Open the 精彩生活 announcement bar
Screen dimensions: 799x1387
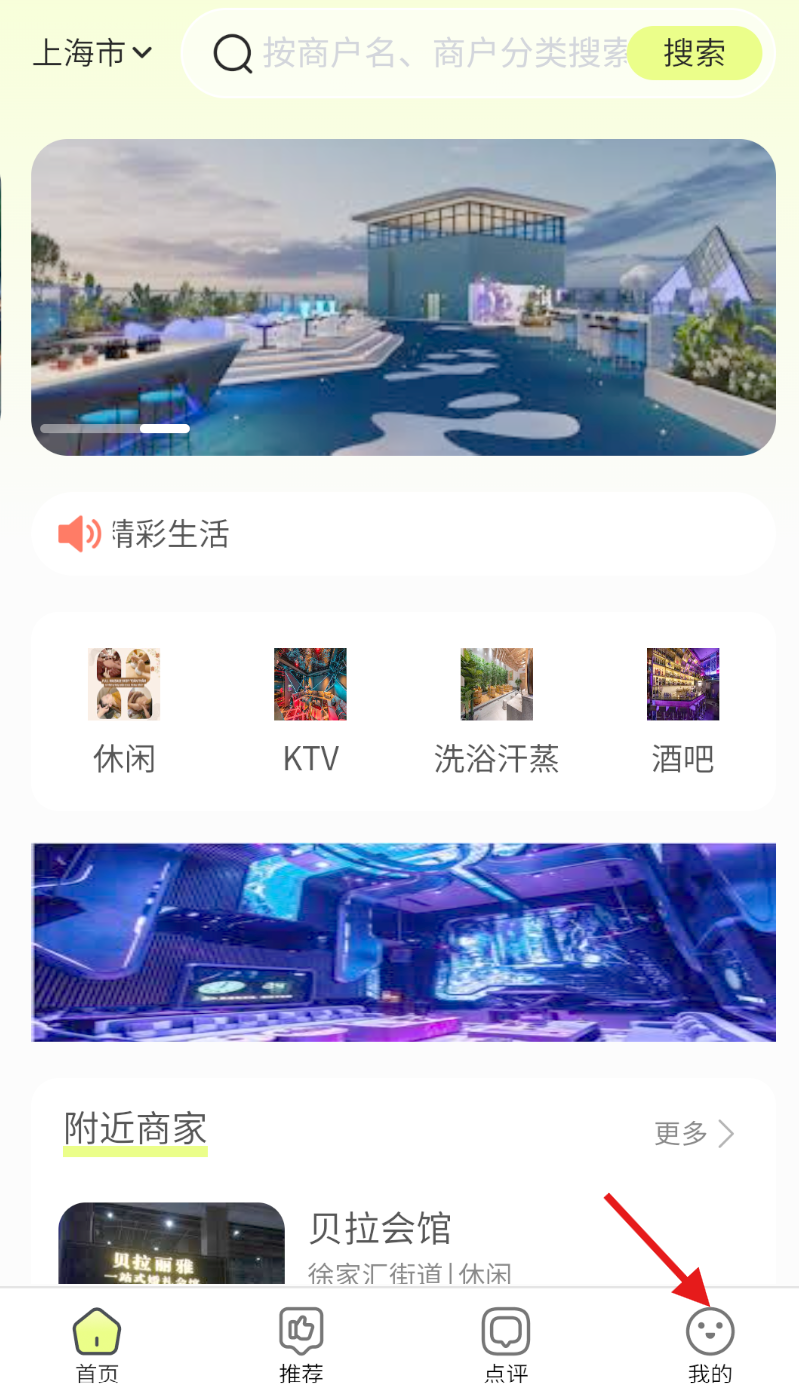pos(403,534)
